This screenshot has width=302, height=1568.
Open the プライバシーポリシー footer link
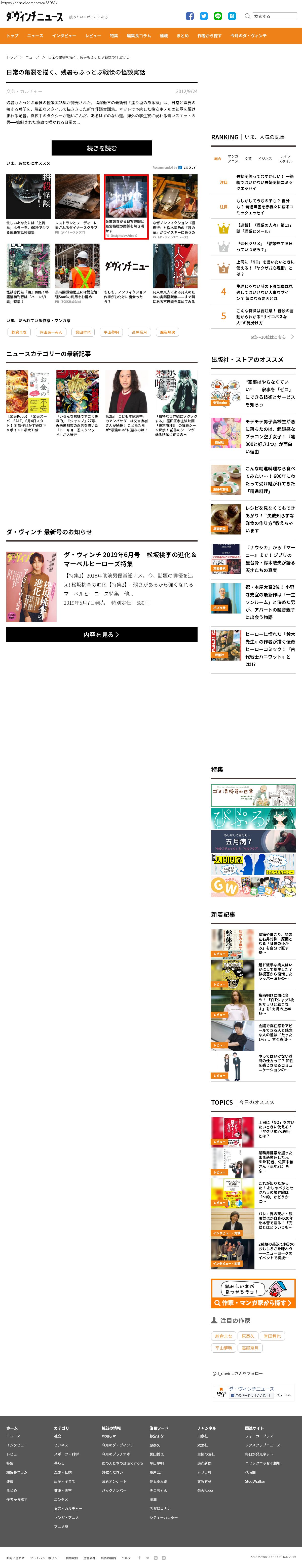click(45, 1558)
